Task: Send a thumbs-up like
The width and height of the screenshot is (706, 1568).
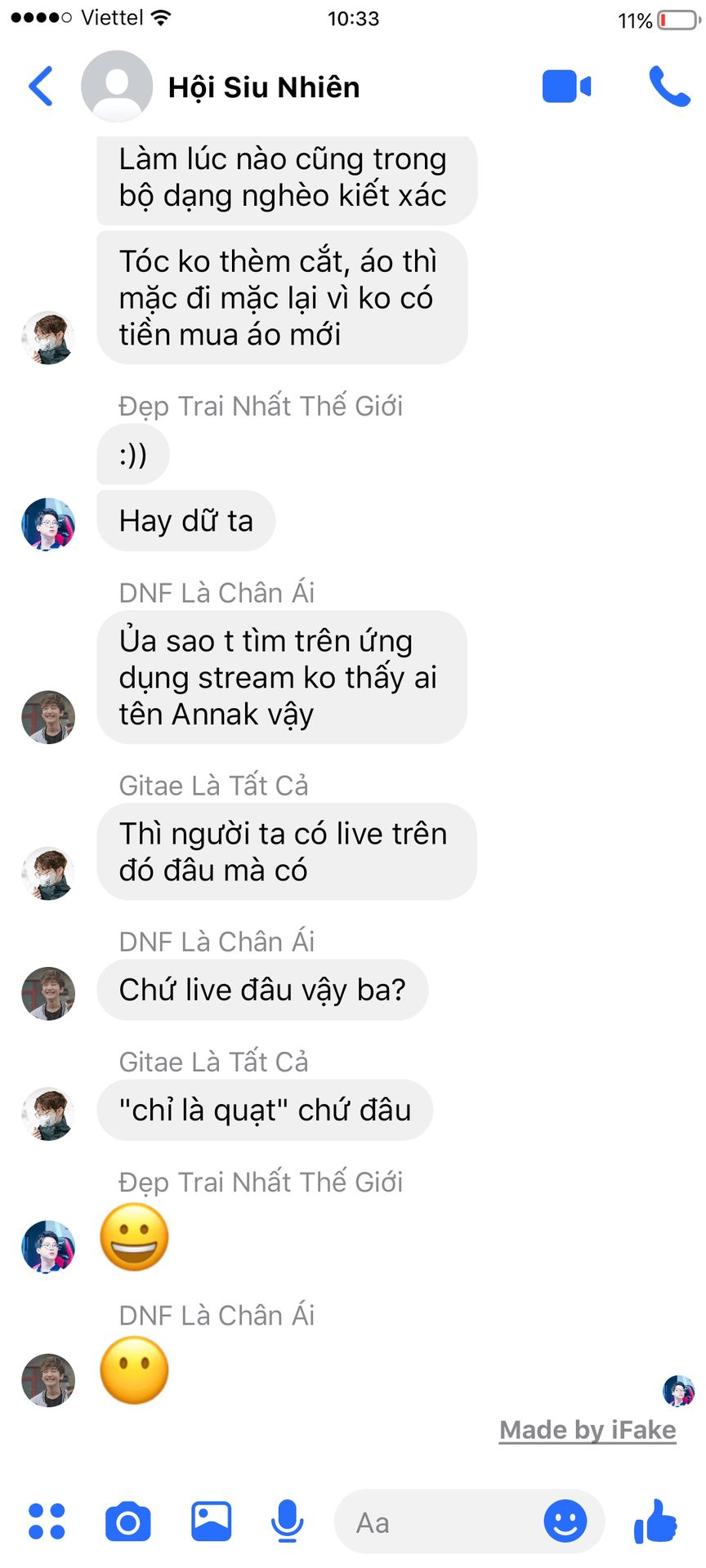Action: pos(655,1521)
